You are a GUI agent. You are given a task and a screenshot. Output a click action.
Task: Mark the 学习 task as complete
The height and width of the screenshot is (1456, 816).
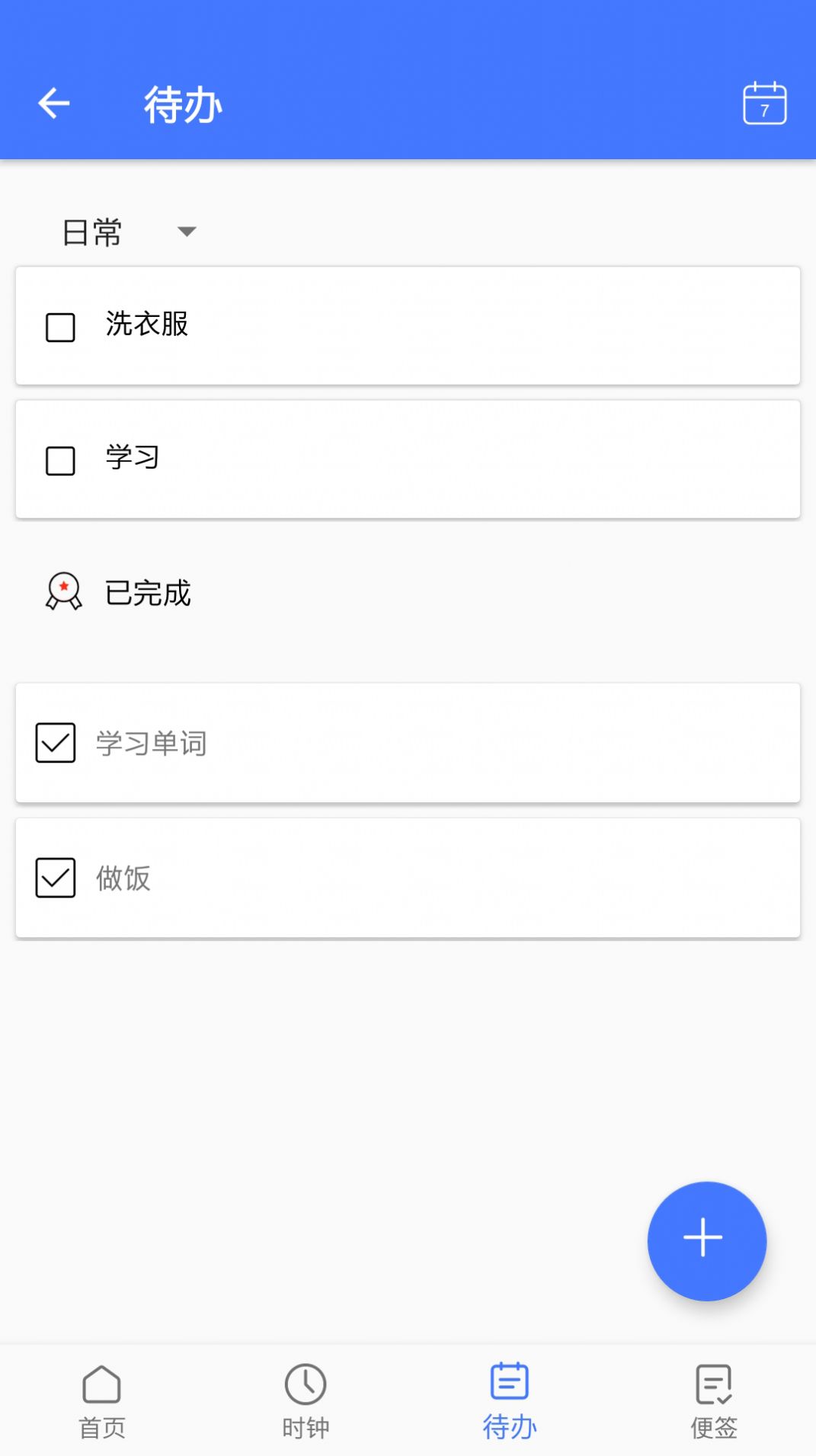(60, 461)
